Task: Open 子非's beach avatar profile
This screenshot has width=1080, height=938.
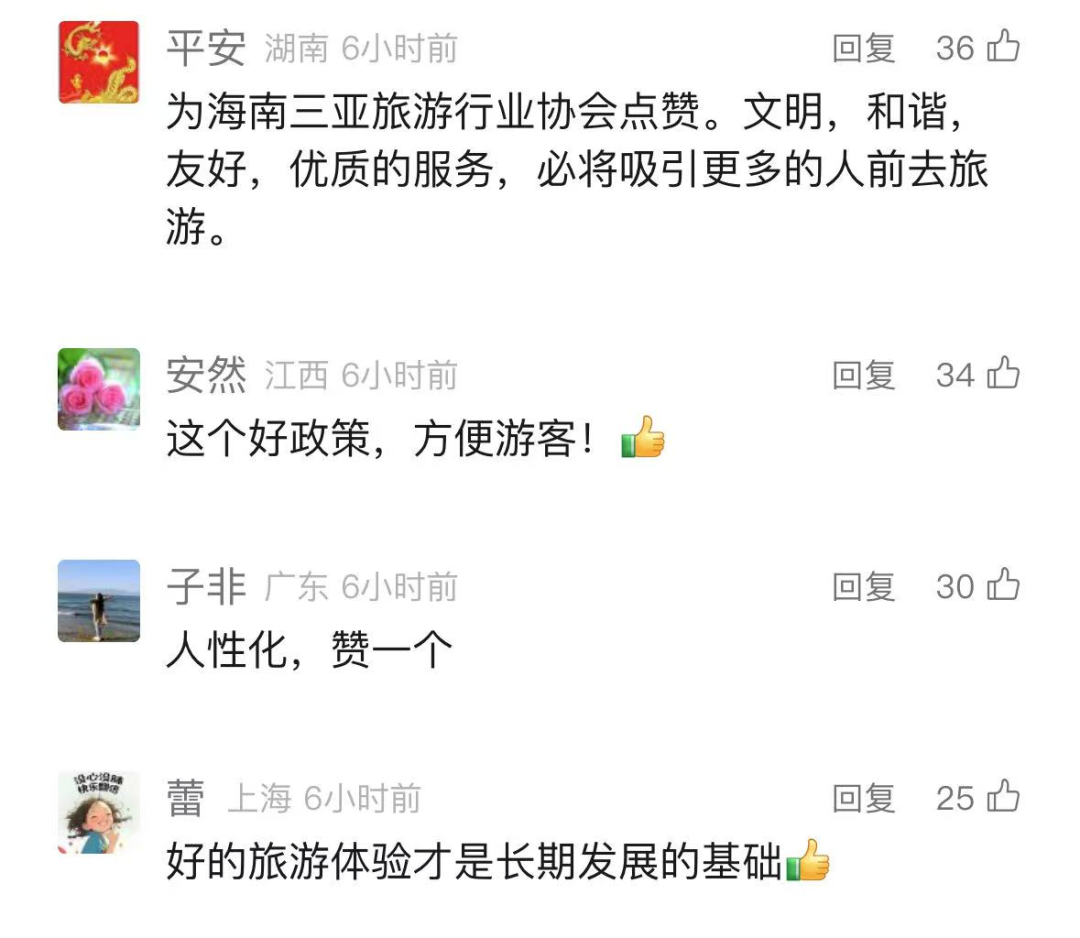Action: (x=98, y=601)
